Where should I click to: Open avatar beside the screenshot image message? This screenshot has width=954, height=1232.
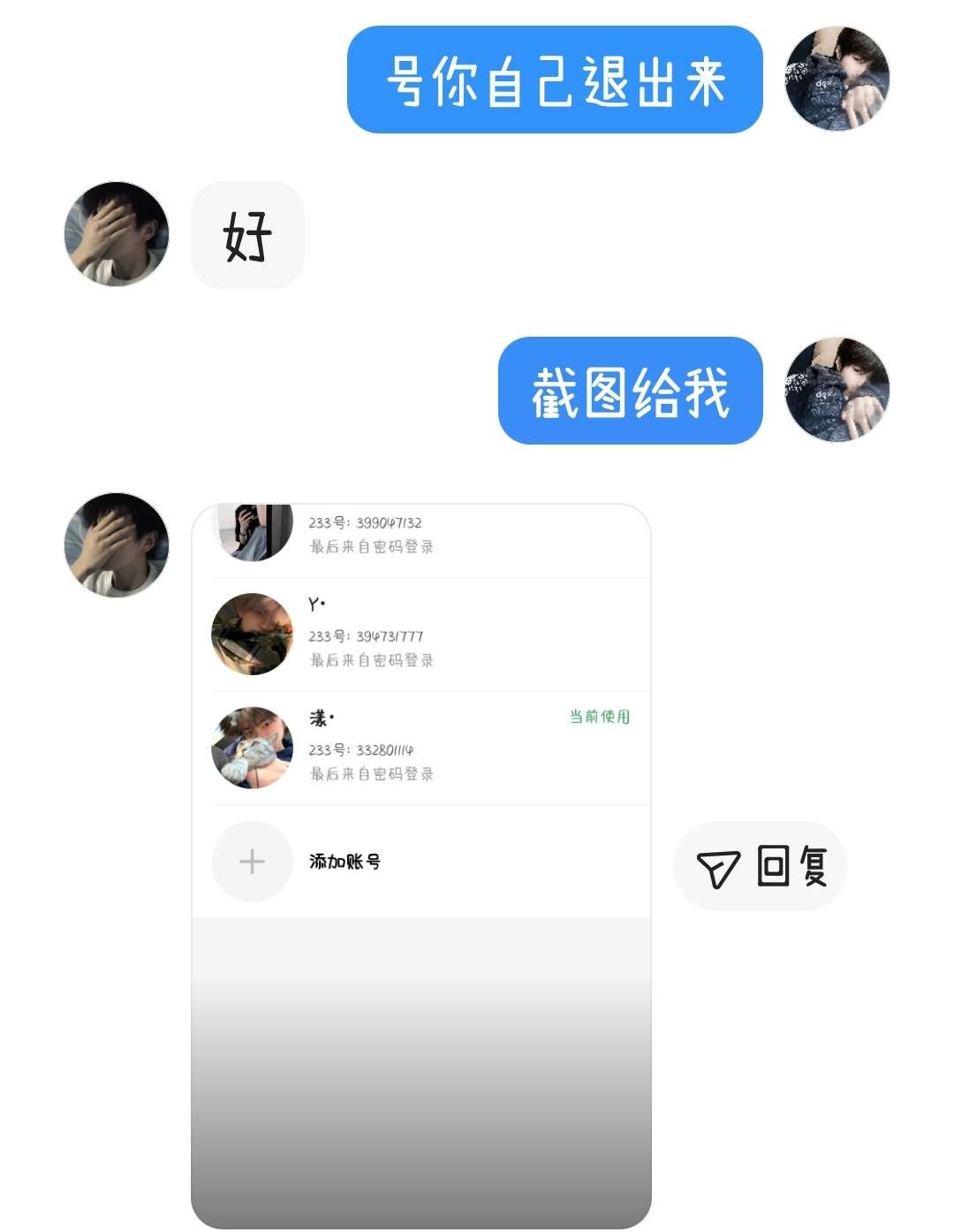pyautogui.click(x=117, y=544)
